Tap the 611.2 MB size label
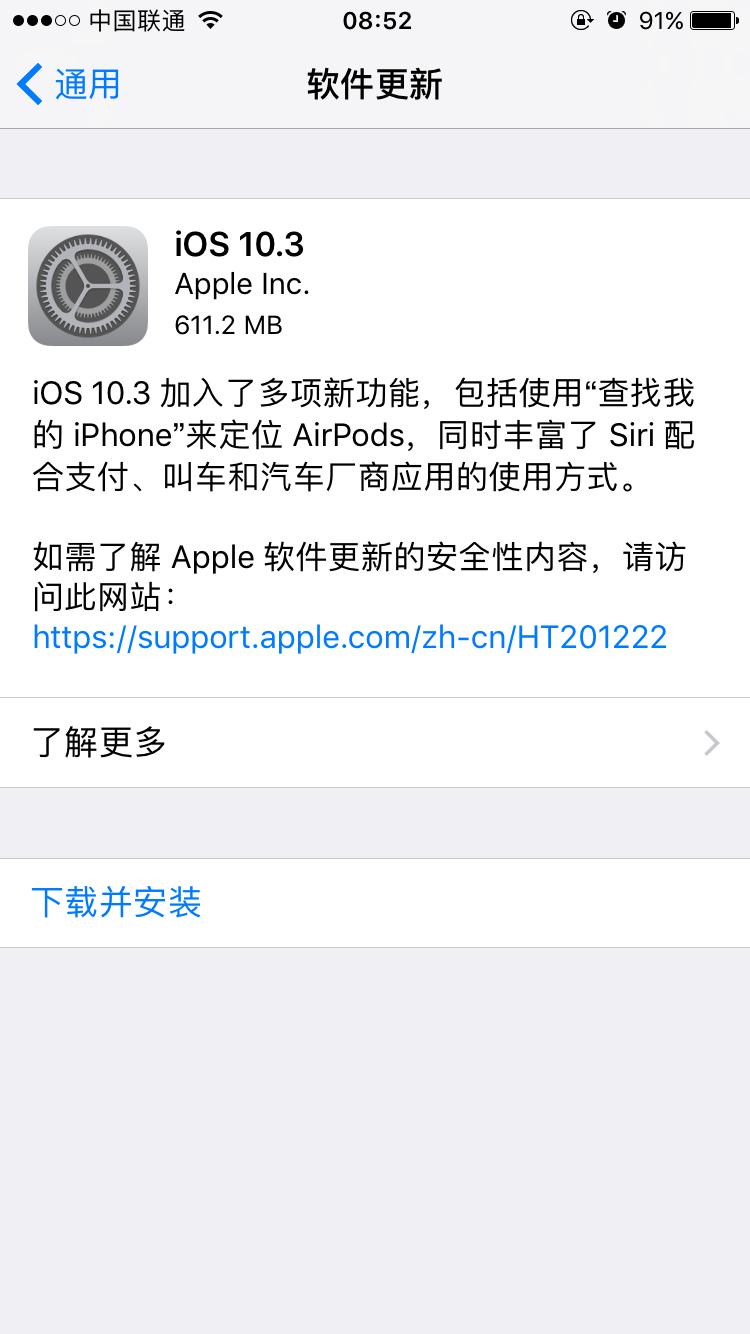750x1334 pixels. tap(228, 325)
